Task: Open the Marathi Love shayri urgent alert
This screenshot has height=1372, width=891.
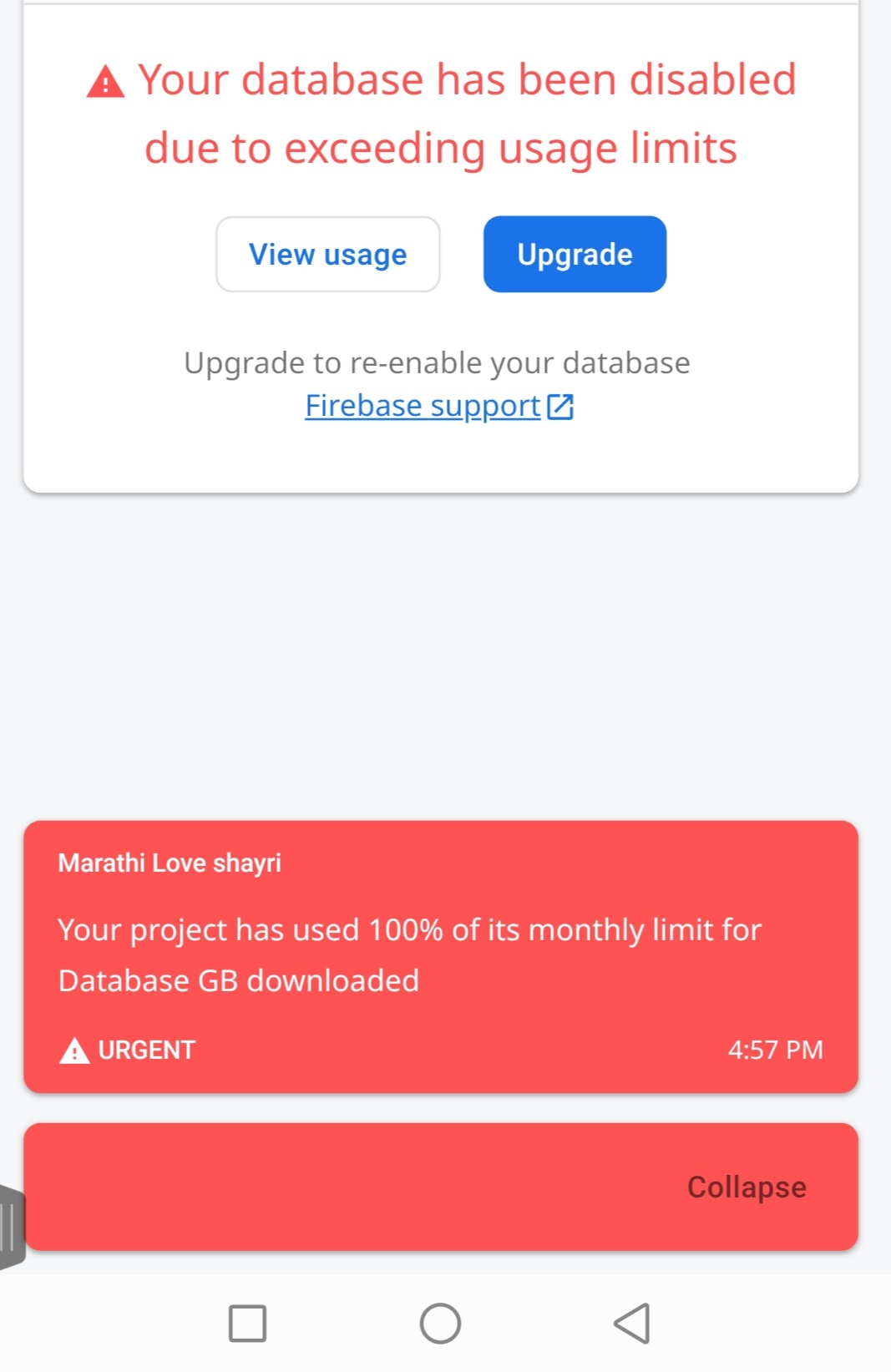Action: point(440,956)
